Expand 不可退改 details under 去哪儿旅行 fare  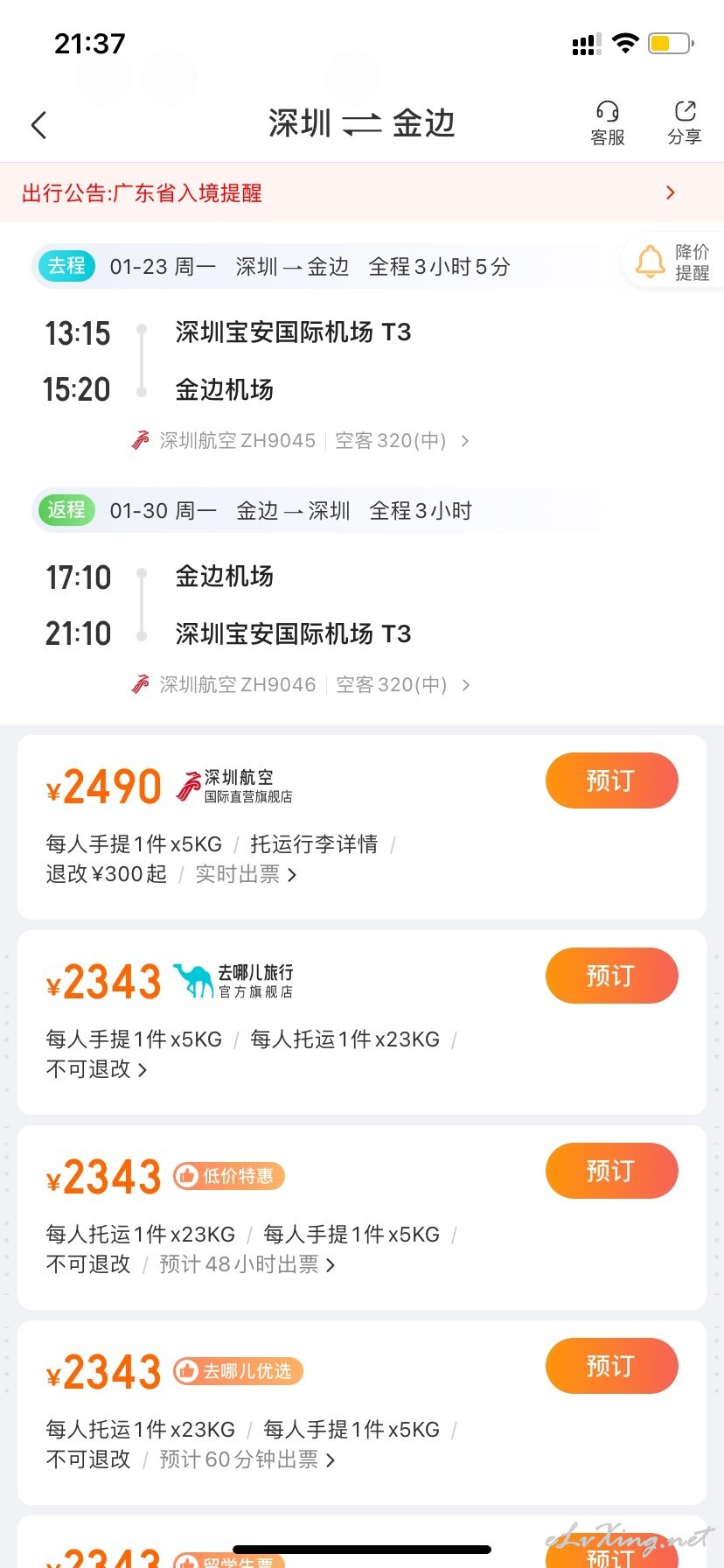[x=96, y=1069]
